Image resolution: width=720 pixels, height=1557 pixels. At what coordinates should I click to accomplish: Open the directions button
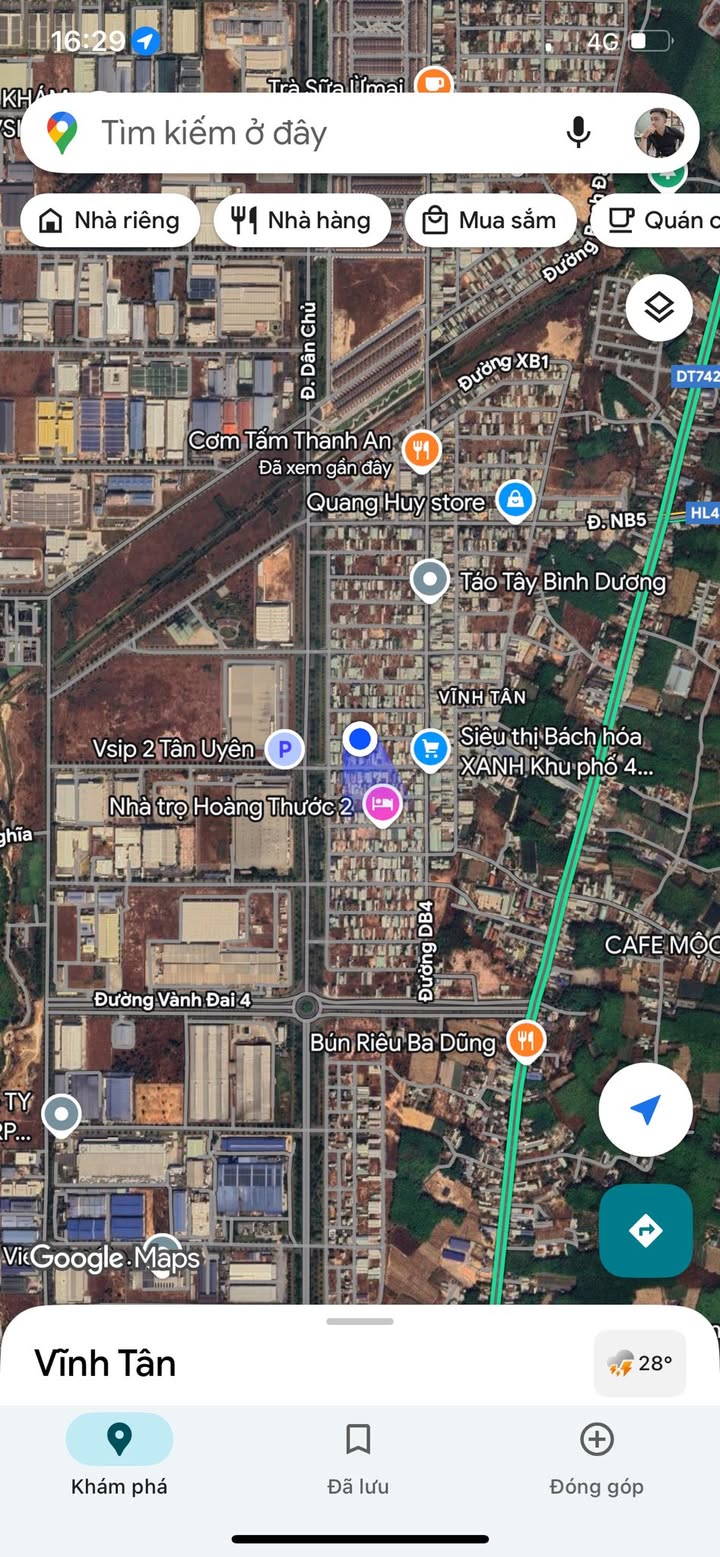(x=645, y=1230)
